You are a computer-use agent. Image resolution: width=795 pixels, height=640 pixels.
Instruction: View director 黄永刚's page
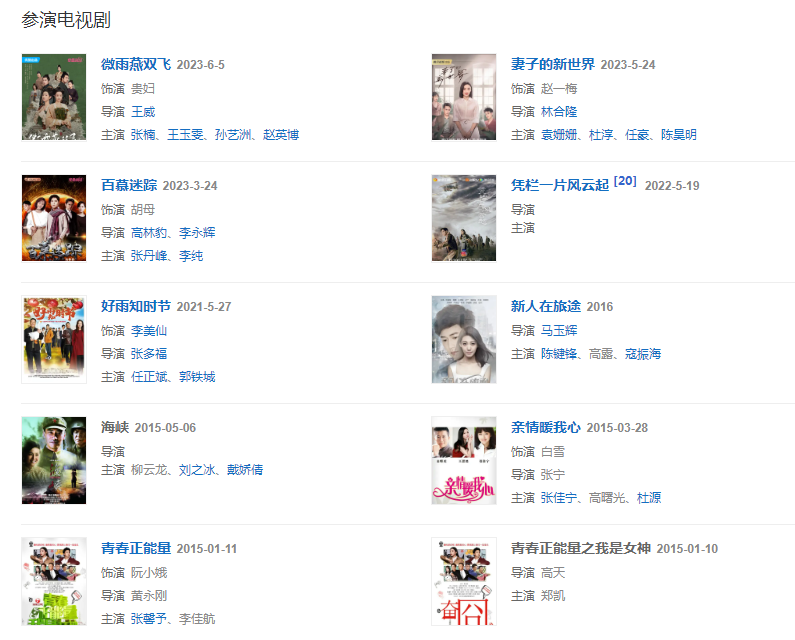click(149, 595)
